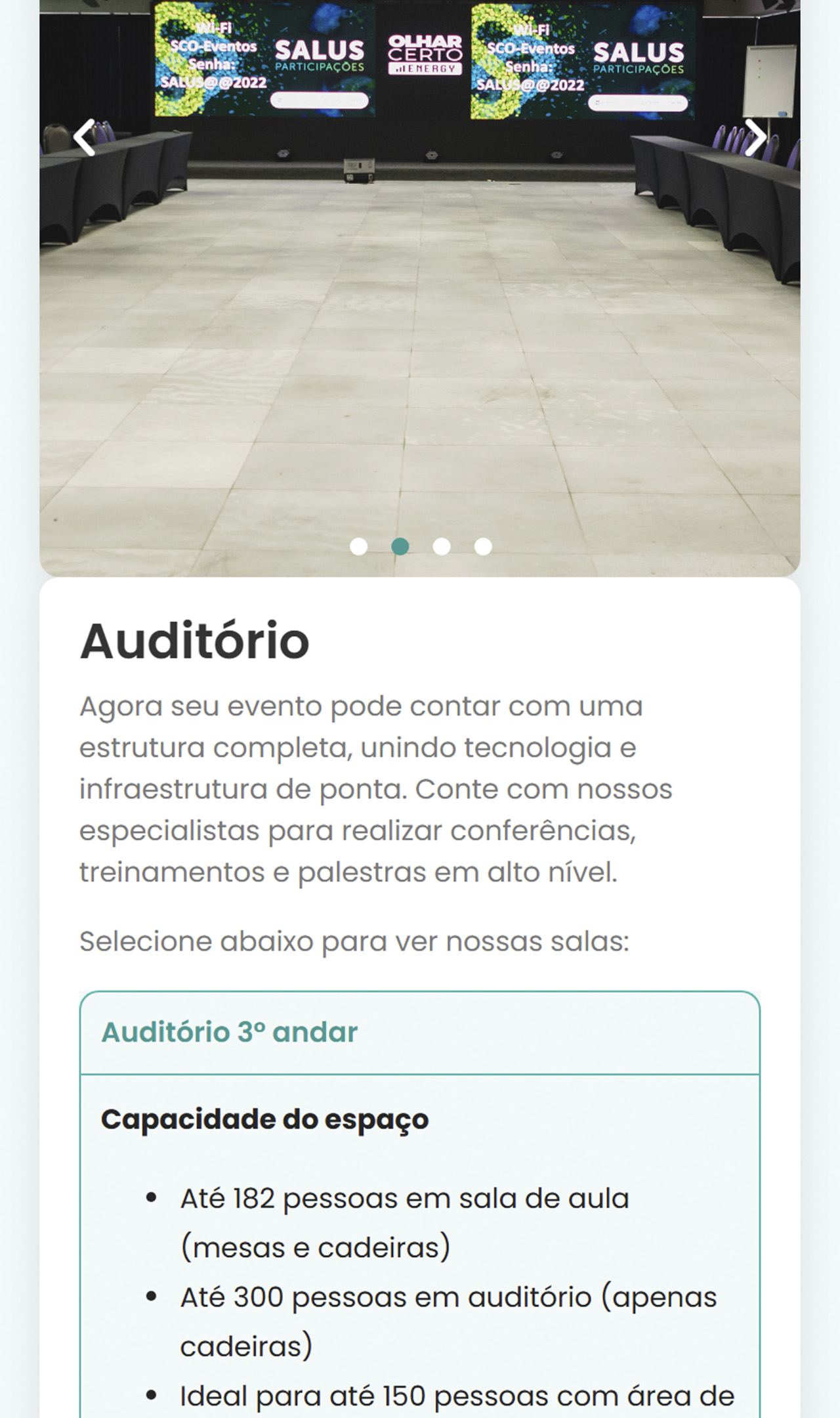840x1418 pixels.
Task: Show the next carousel photo
Action: pos(755,137)
